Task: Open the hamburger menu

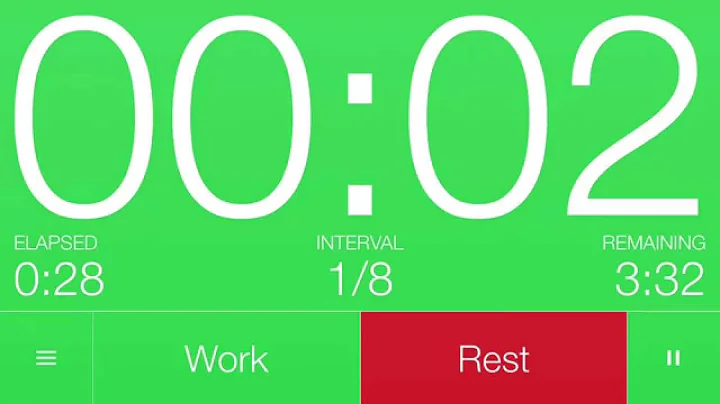Action: (46, 358)
